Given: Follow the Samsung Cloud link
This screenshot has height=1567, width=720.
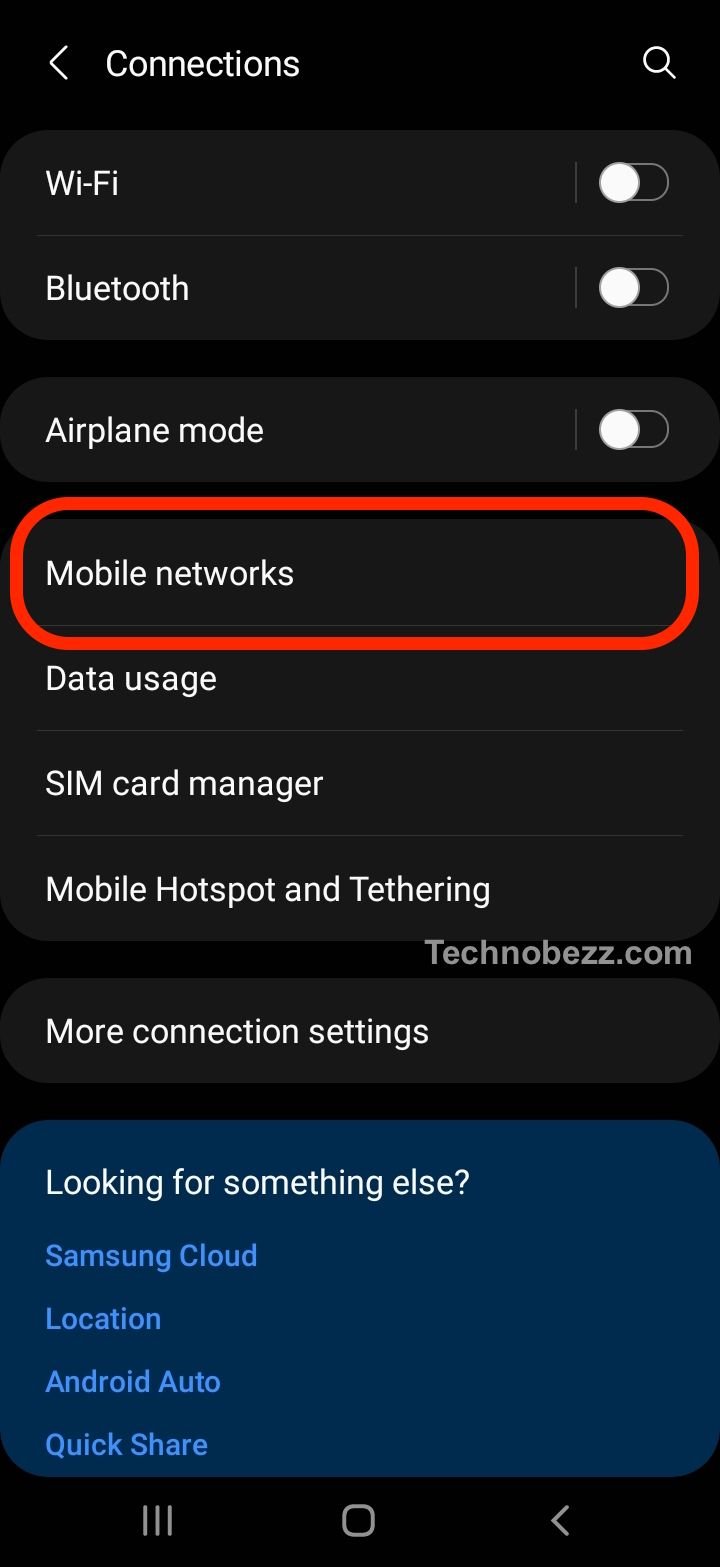Looking at the screenshot, I should coord(151,1255).
